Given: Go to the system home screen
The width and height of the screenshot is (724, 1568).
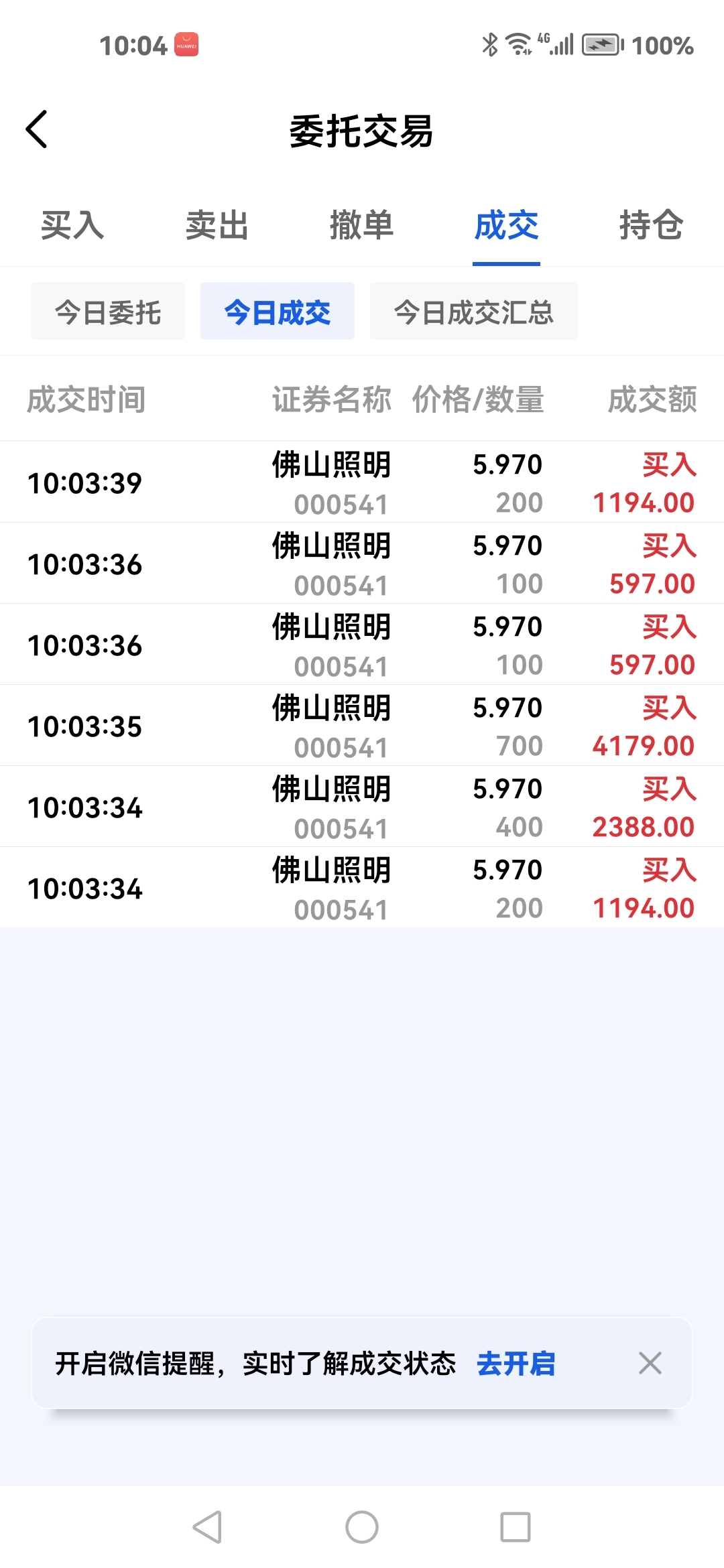Looking at the screenshot, I should 362,1527.
